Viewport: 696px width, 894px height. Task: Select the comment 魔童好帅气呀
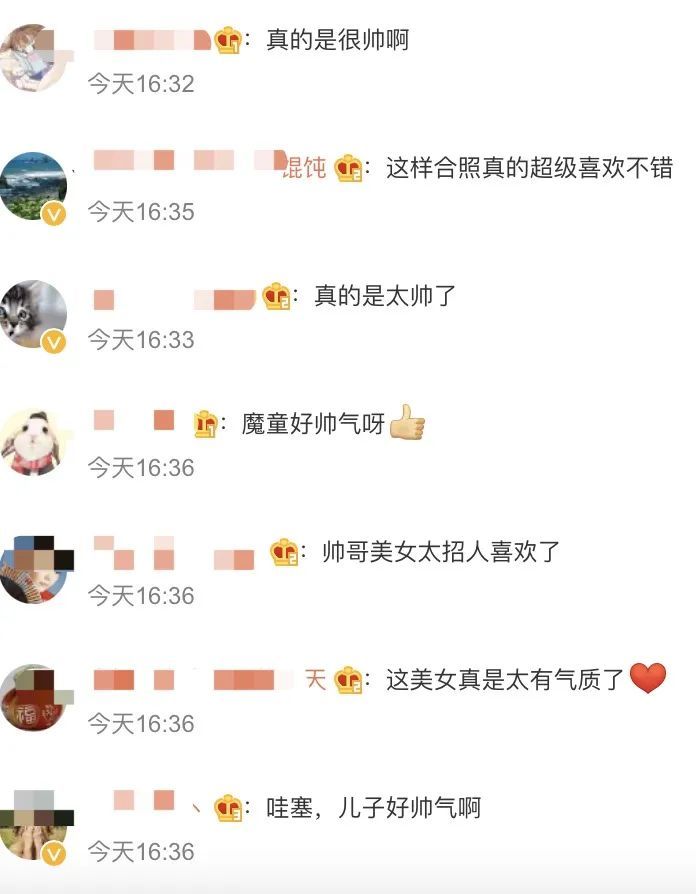pyautogui.click(x=313, y=424)
